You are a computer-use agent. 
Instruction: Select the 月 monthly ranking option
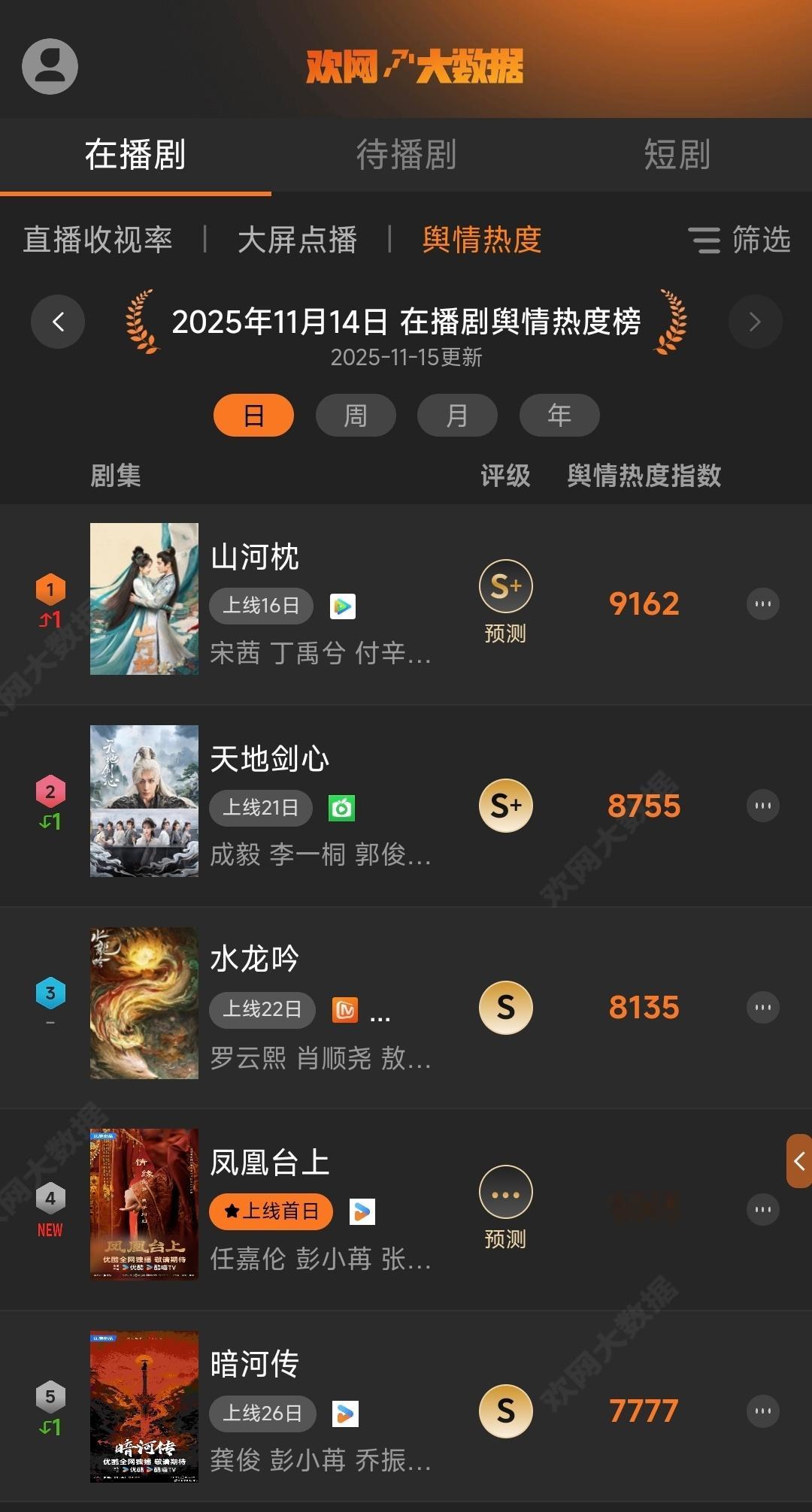457,415
